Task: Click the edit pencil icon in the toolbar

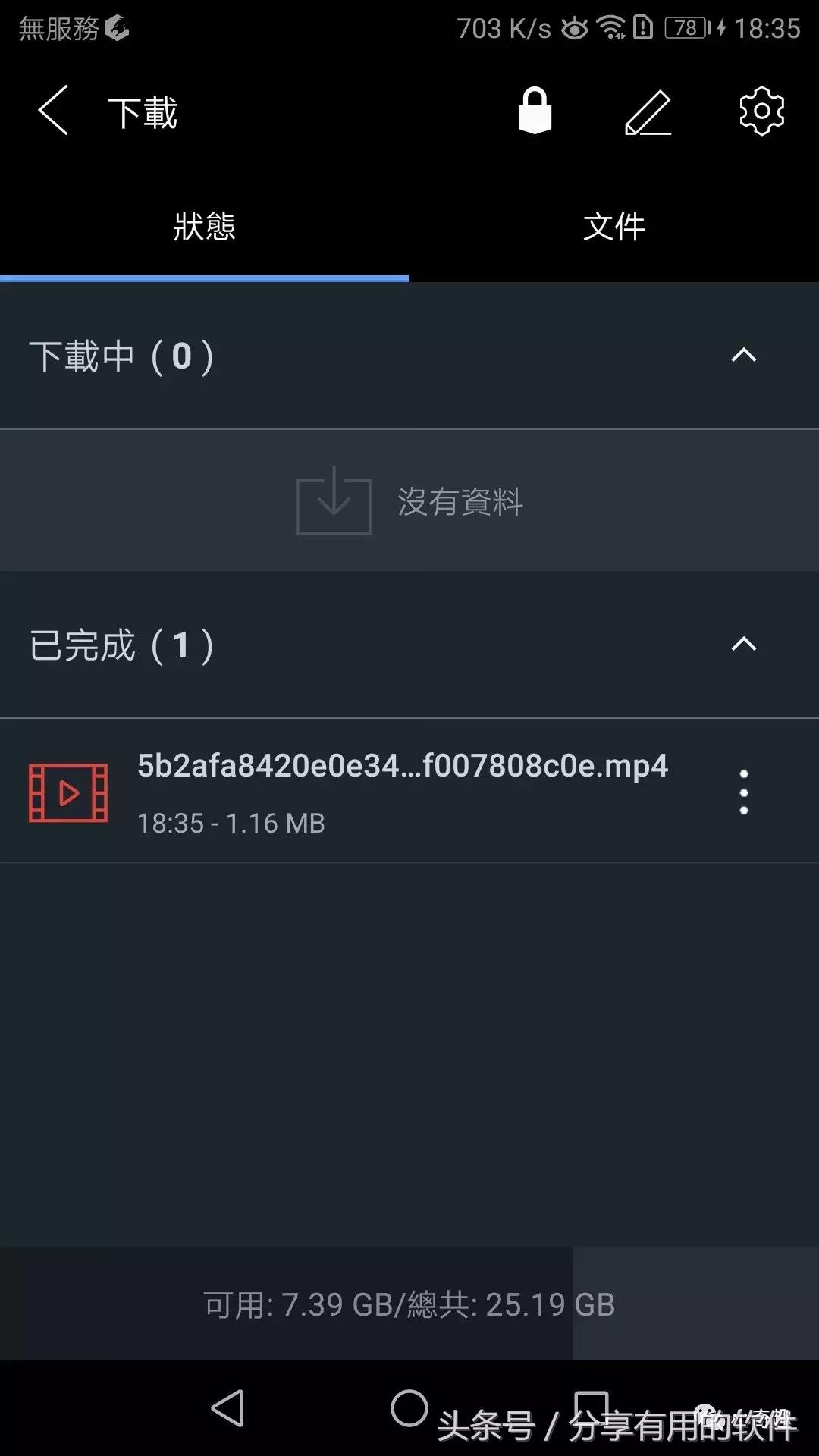Action: tap(648, 112)
